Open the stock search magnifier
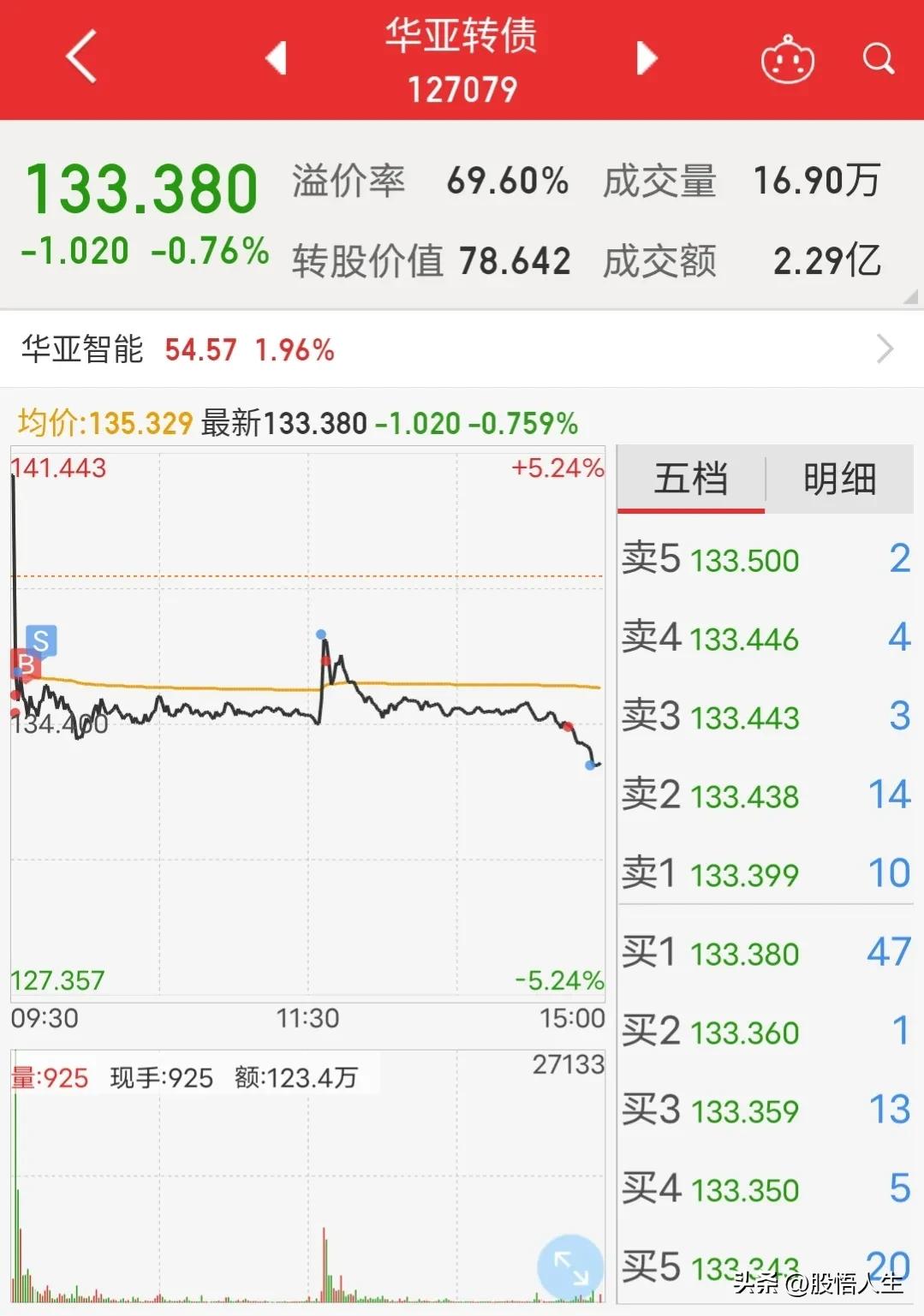Image resolution: width=924 pixels, height=1316 pixels. pos(879,60)
